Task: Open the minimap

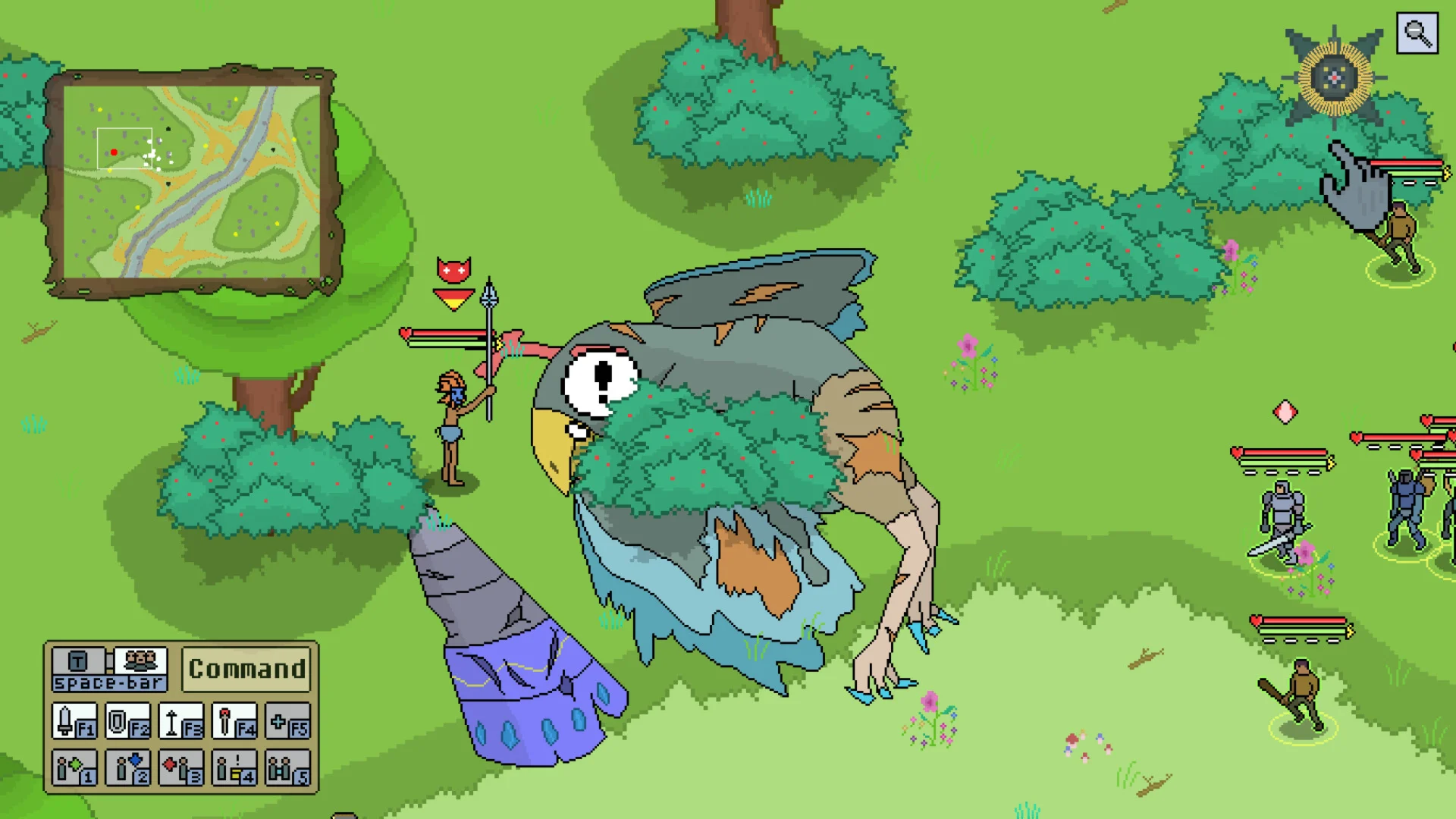Action: point(191,182)
